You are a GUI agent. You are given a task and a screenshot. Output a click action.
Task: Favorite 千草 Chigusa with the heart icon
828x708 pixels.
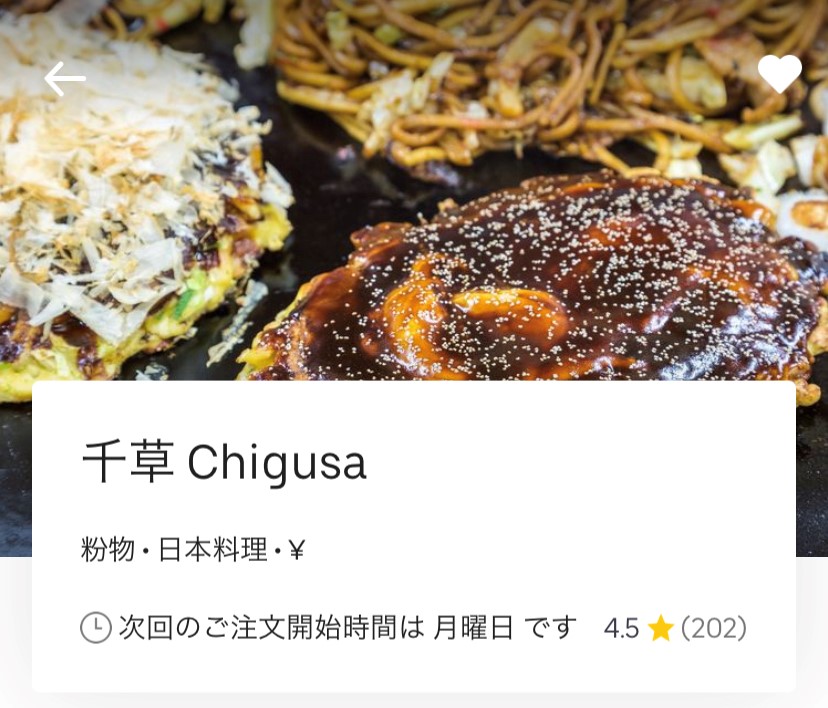[779, 74]
